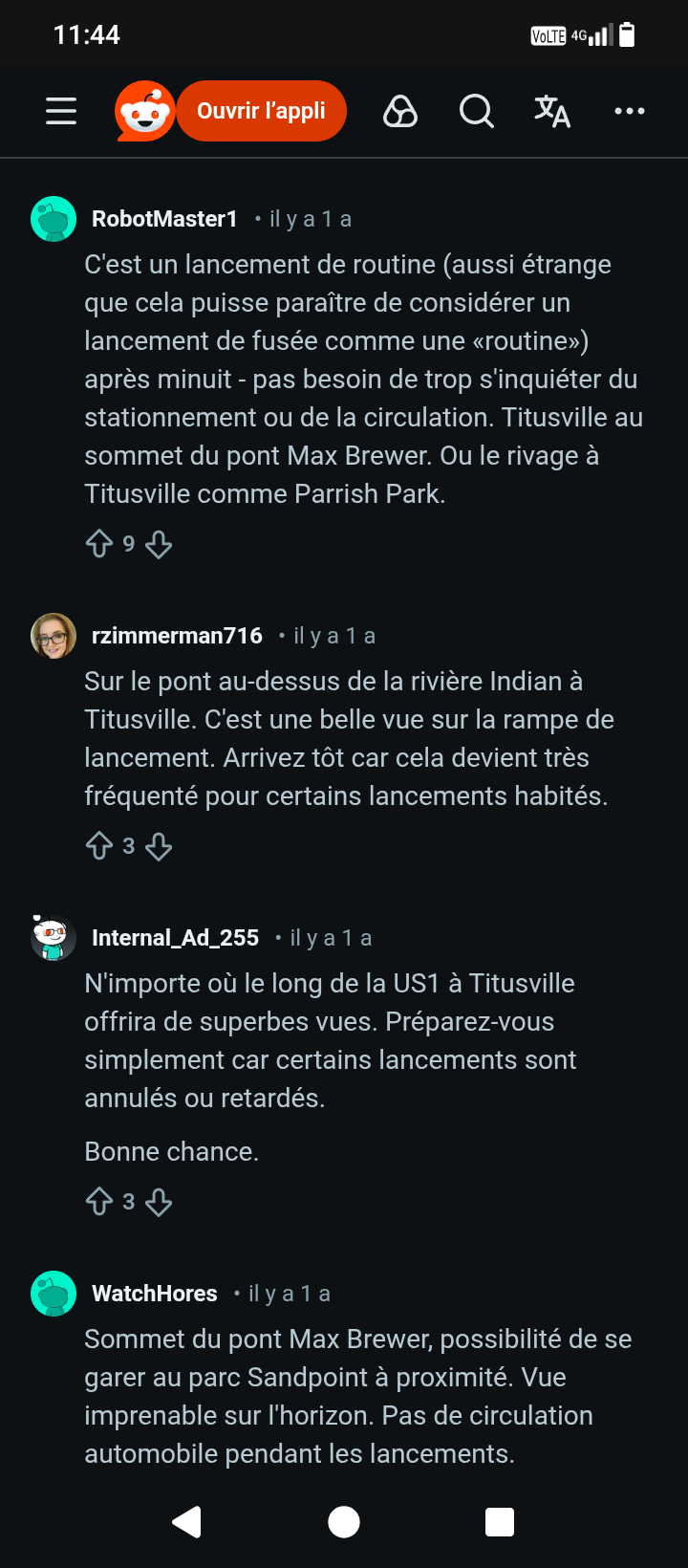Visit Internal_Ad_255's profile
This screenshot has width=688, height=1568.
coord(175,938)
